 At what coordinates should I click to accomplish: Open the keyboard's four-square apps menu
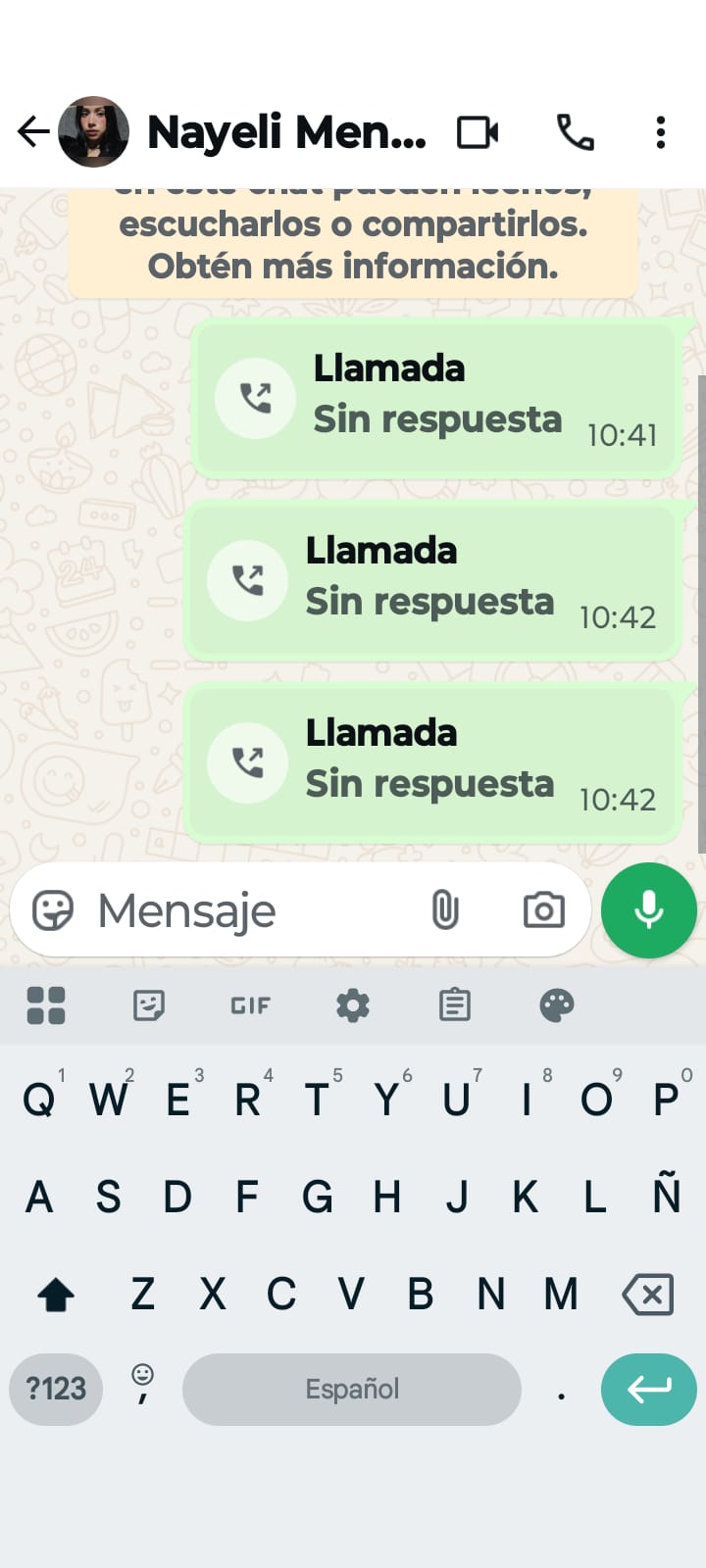coord(46,1005)
